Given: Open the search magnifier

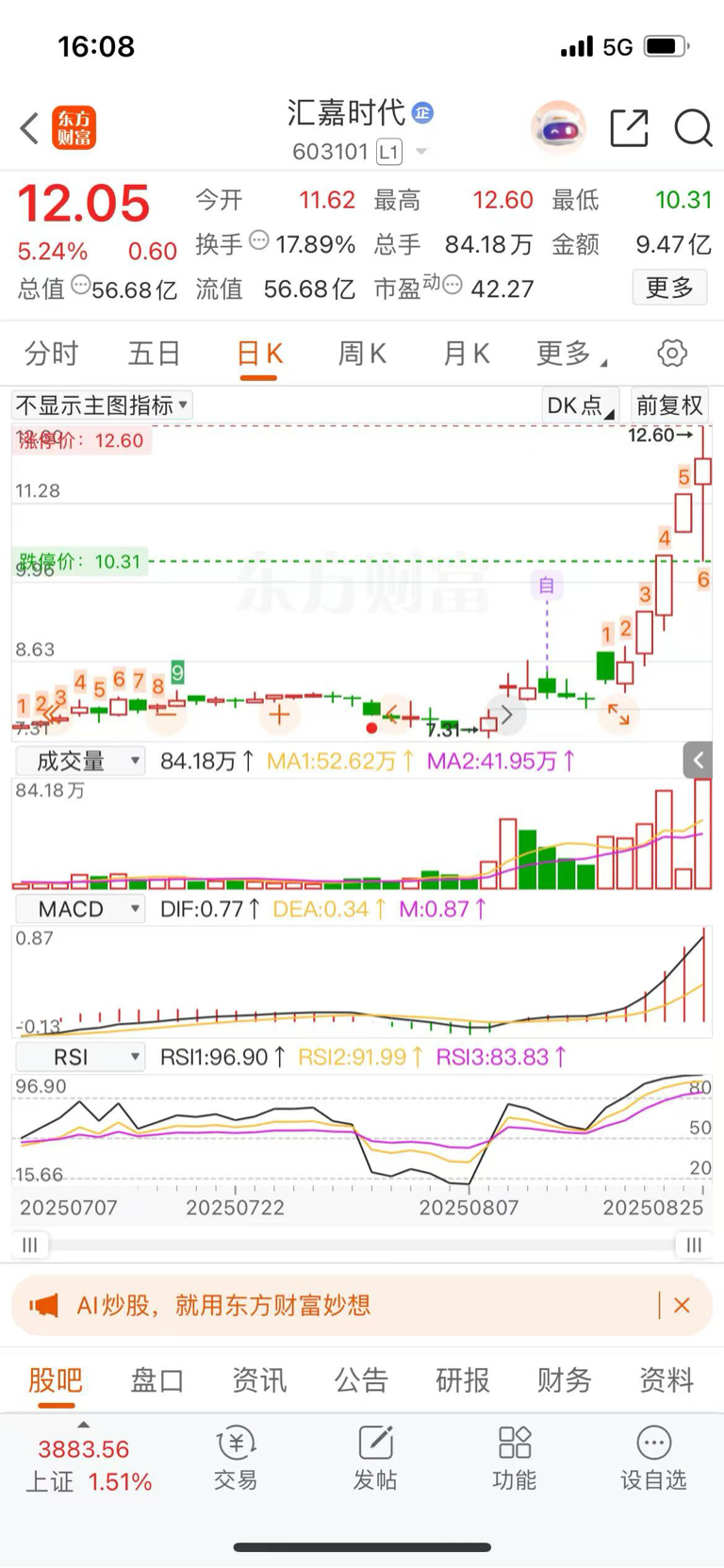Looking at the screenshot, I should tap(693, 128).
